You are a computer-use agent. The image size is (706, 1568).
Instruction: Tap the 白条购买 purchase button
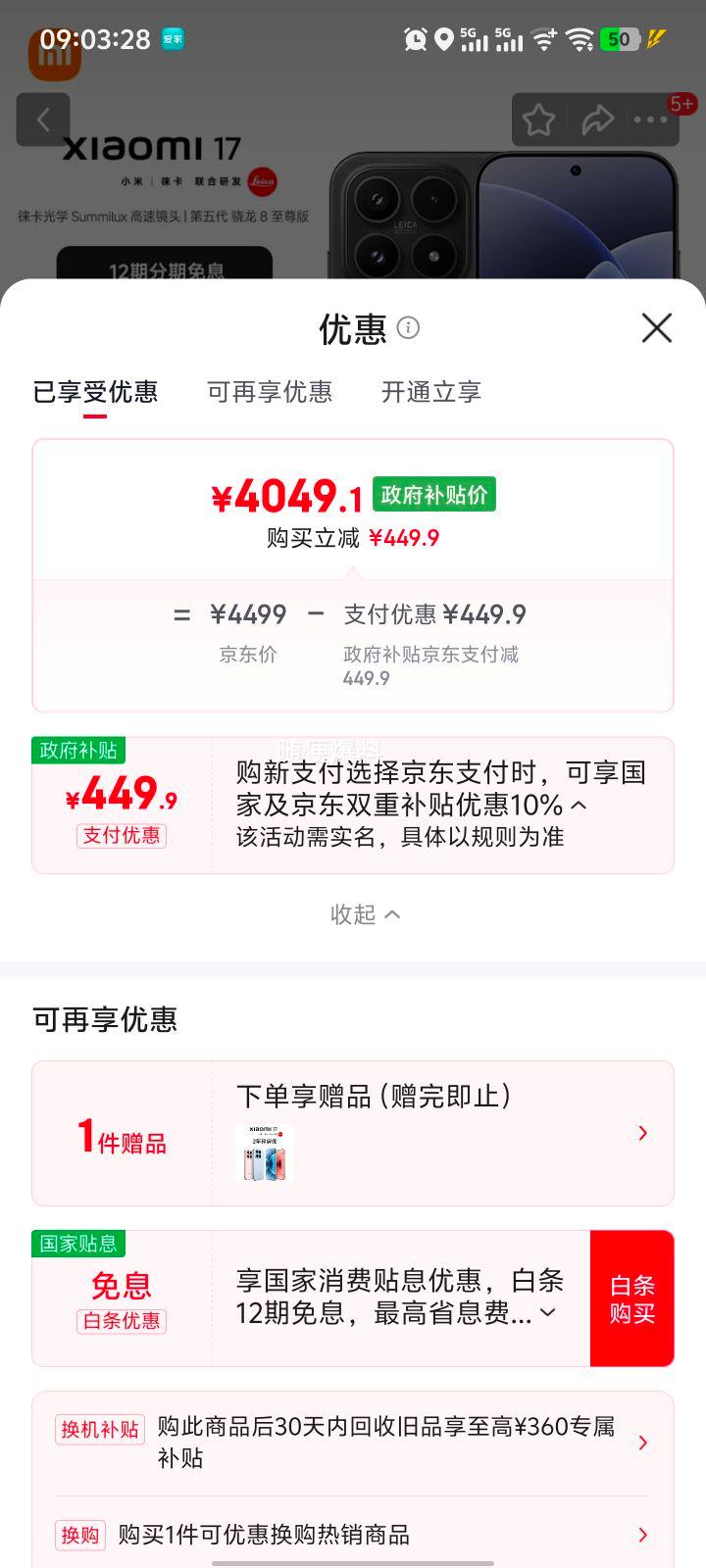pos(632,1298)
